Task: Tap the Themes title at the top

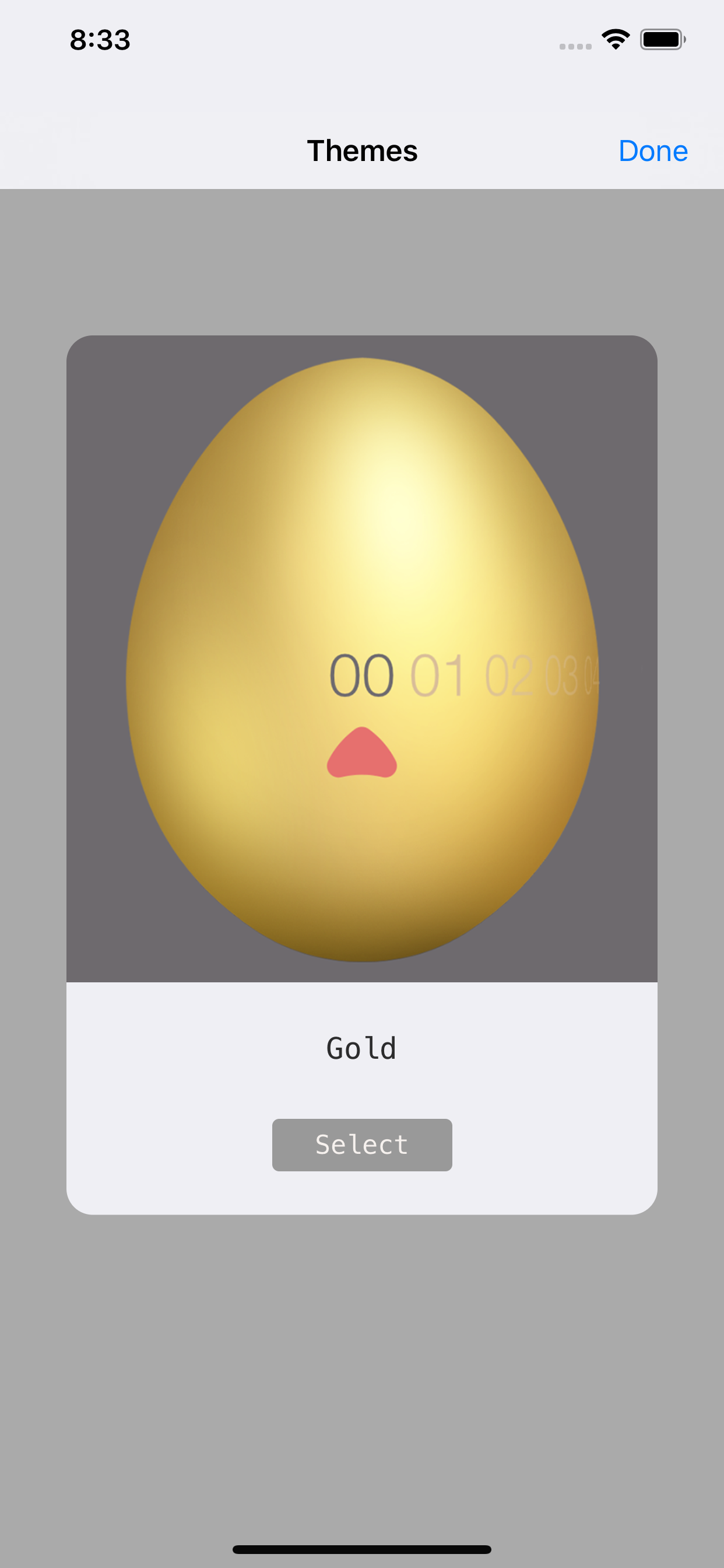Action: 361,151
